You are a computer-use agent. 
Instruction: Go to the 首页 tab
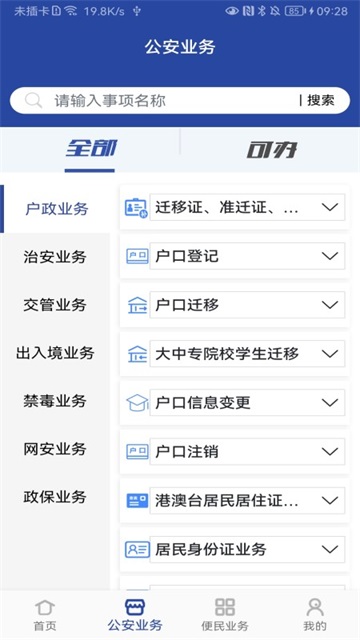(45, 615)
